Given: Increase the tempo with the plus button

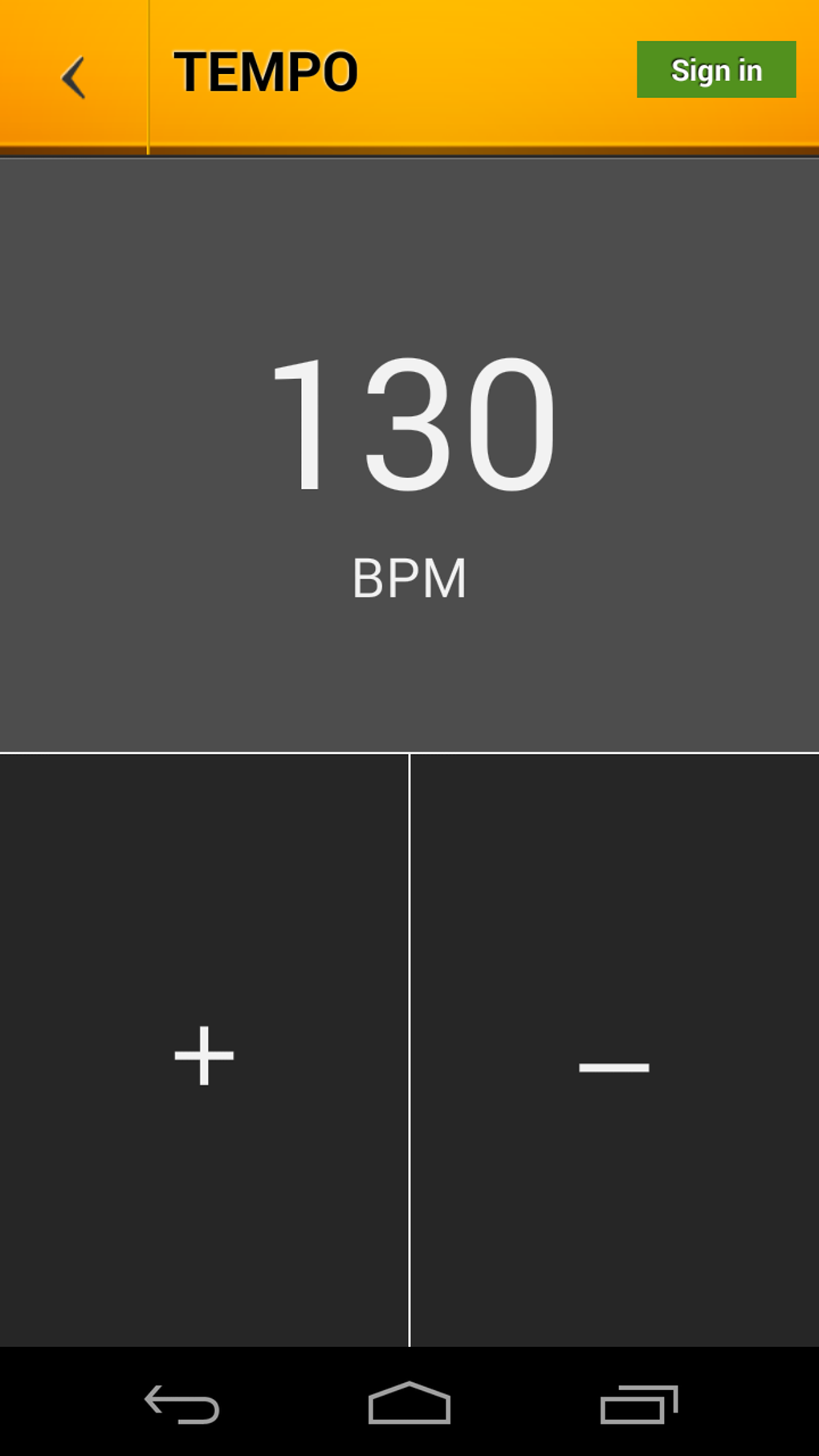Looking at the screenshot, I should 204,1054.
